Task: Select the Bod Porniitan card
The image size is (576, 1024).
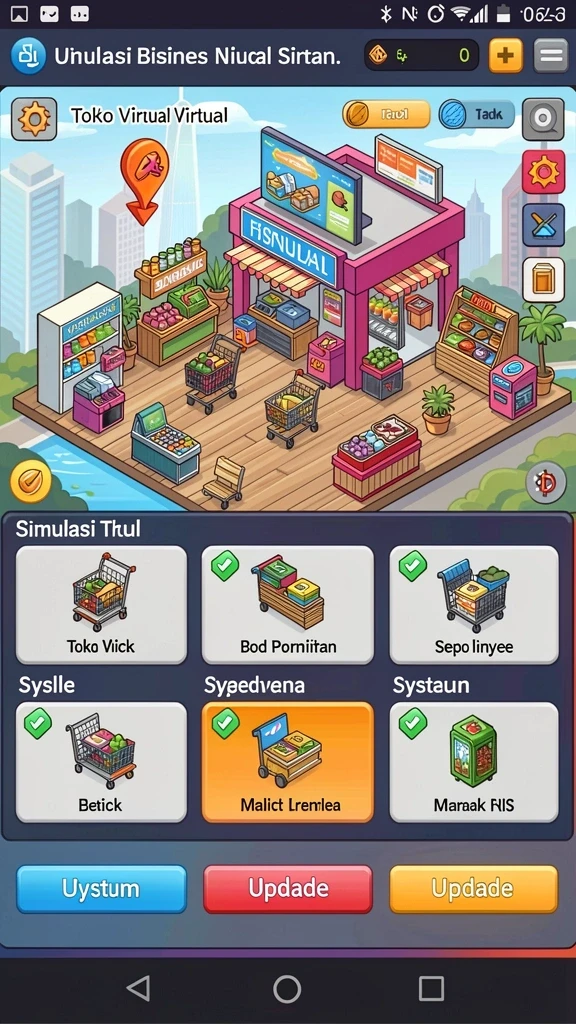Action: tap(287, 605)
